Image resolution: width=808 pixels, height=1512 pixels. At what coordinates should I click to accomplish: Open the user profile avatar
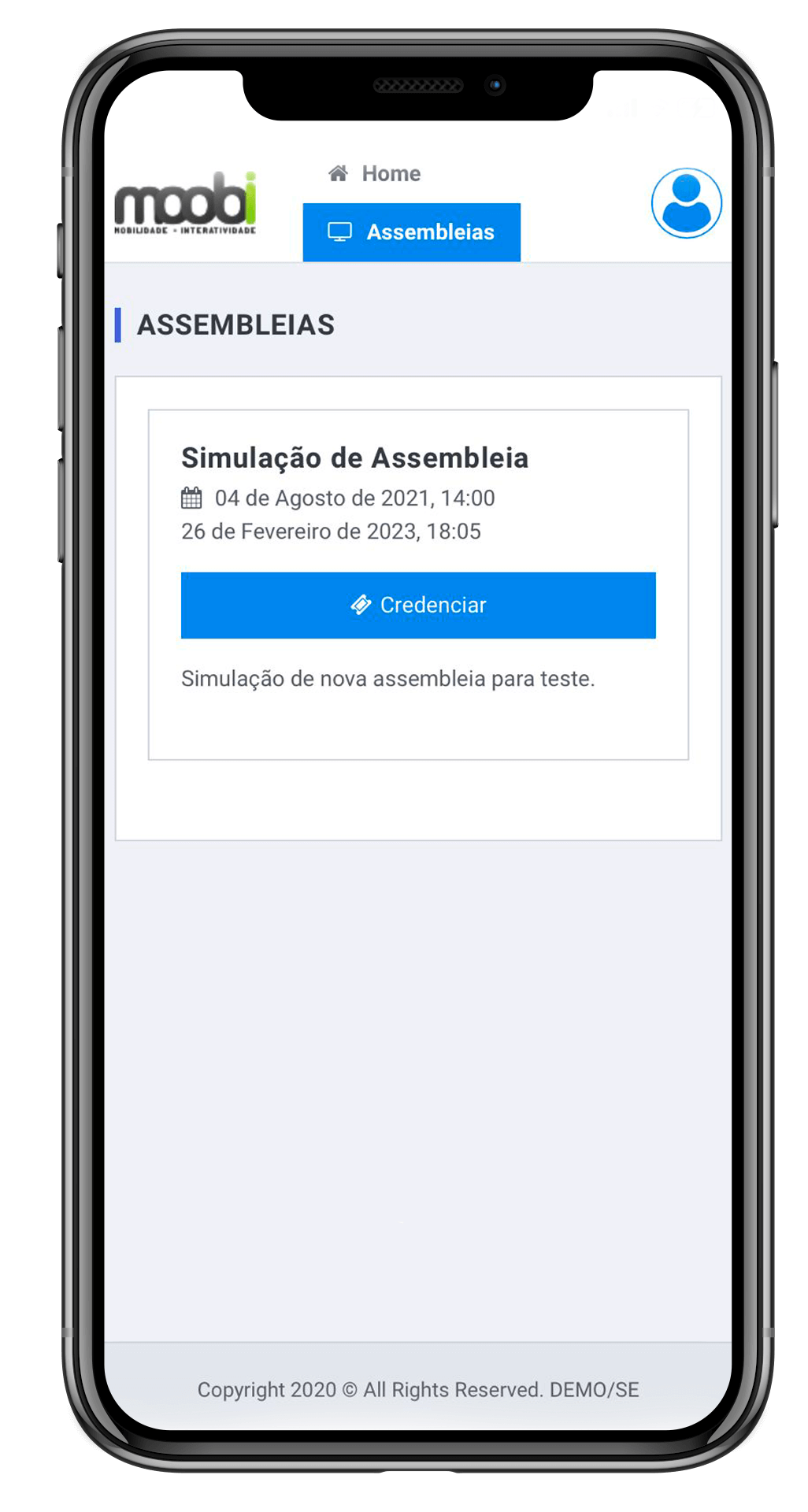[686, 203]
